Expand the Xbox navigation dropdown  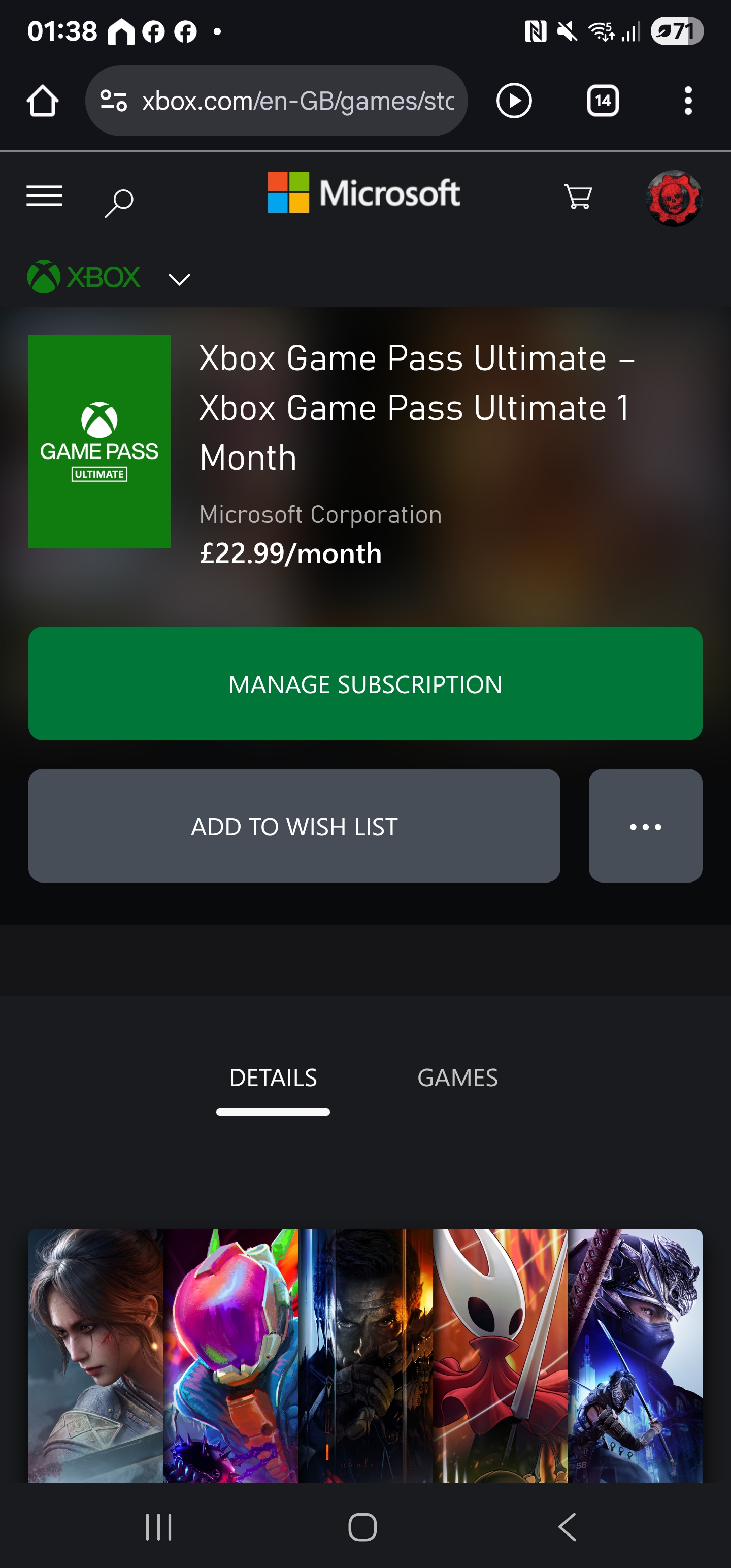click(179, 279)
